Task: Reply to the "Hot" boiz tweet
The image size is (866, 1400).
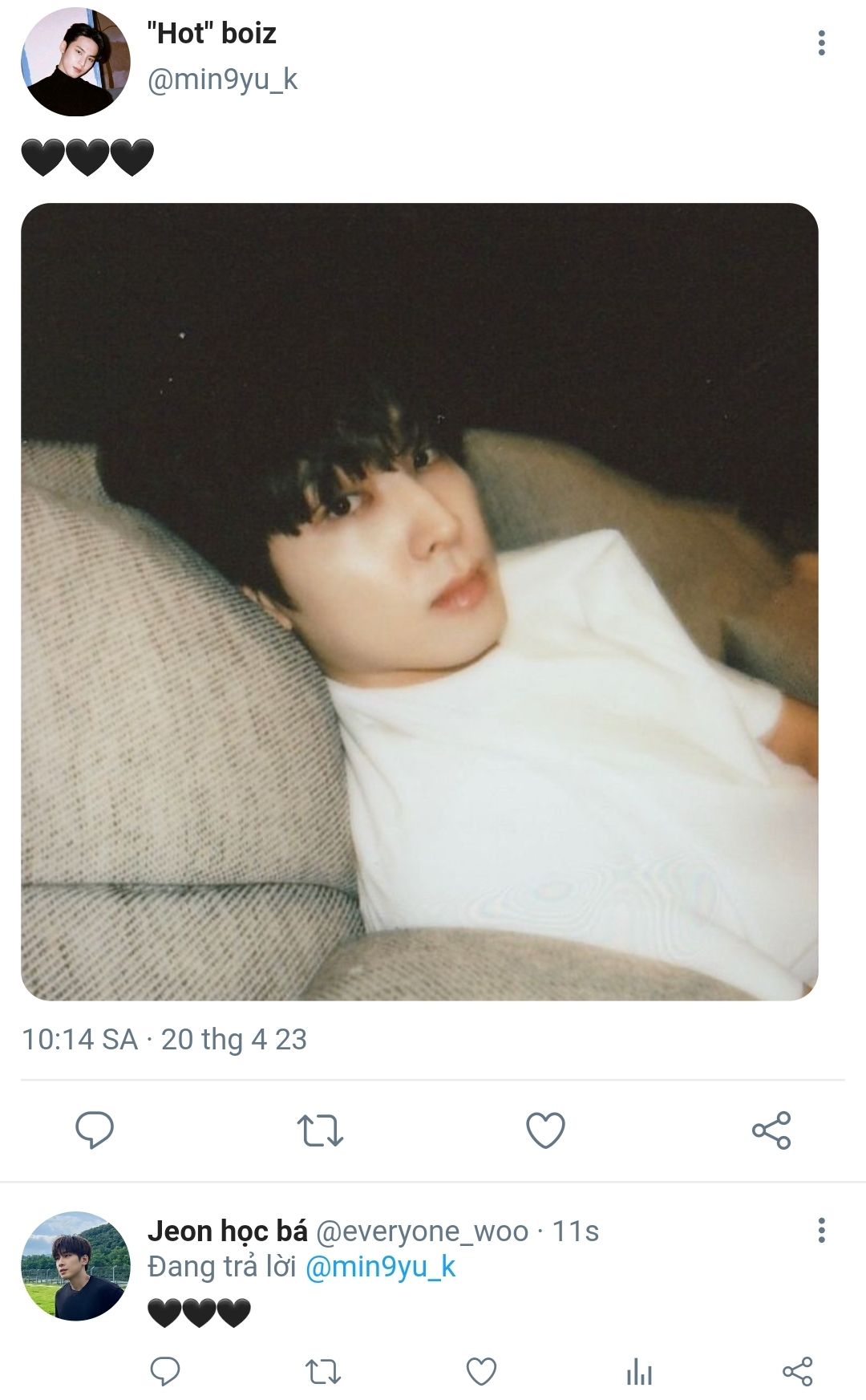Action: [x=95, y=1130]
